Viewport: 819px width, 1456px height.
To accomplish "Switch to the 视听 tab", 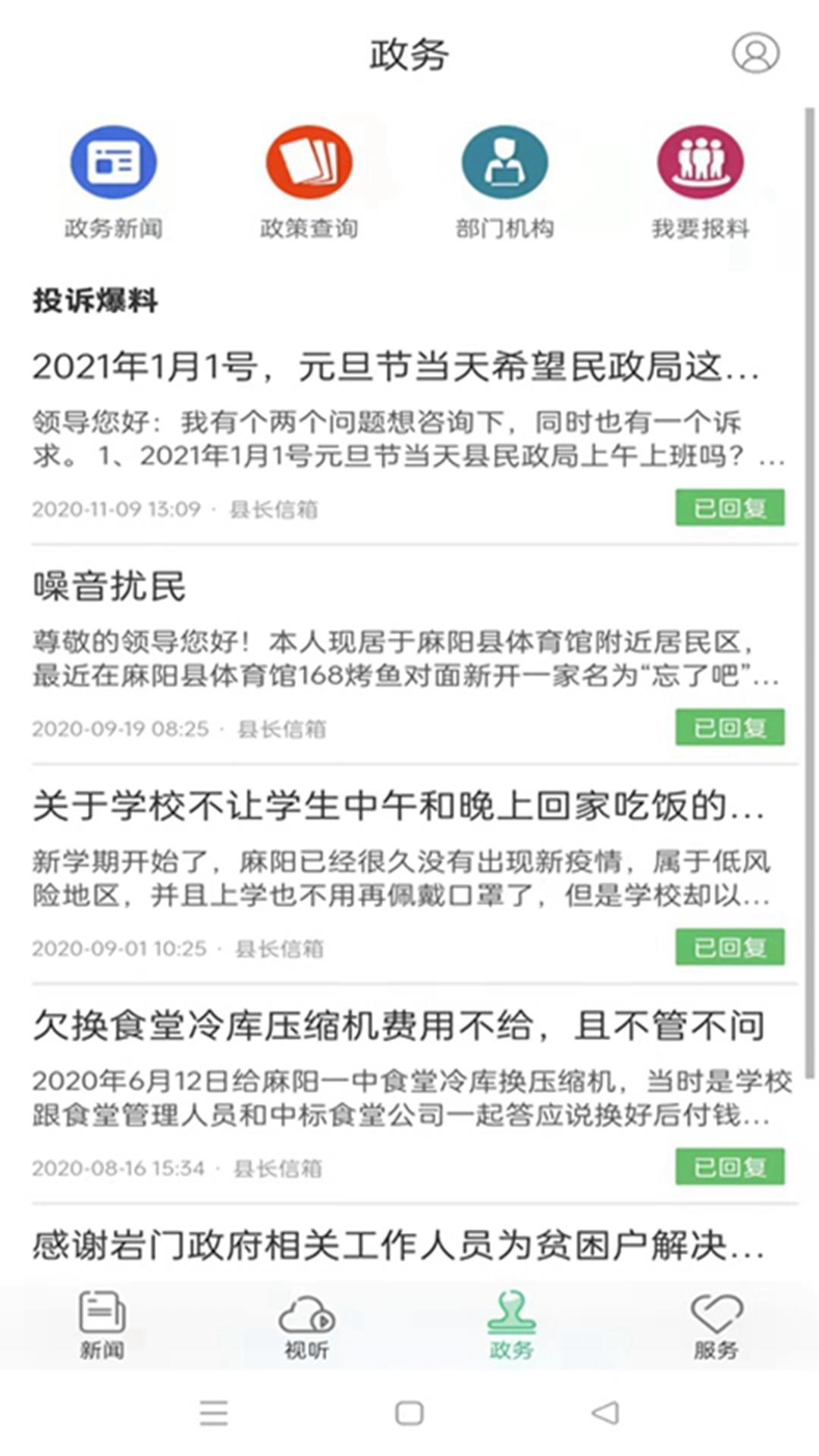I will [306, 1325].
